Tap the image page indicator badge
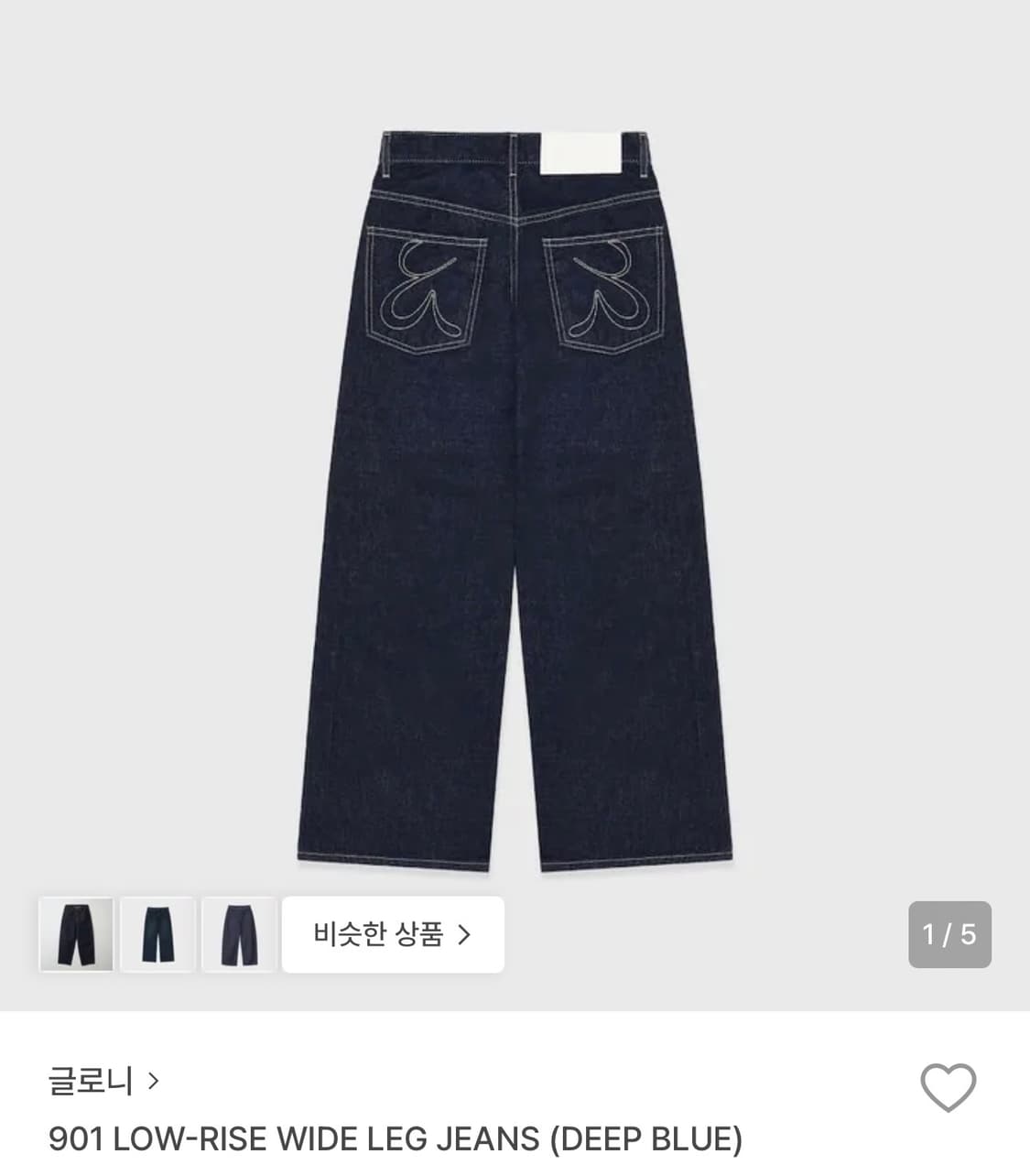Image resolution: width=1030 pixels, height=1176 pixels. point(949,935)
